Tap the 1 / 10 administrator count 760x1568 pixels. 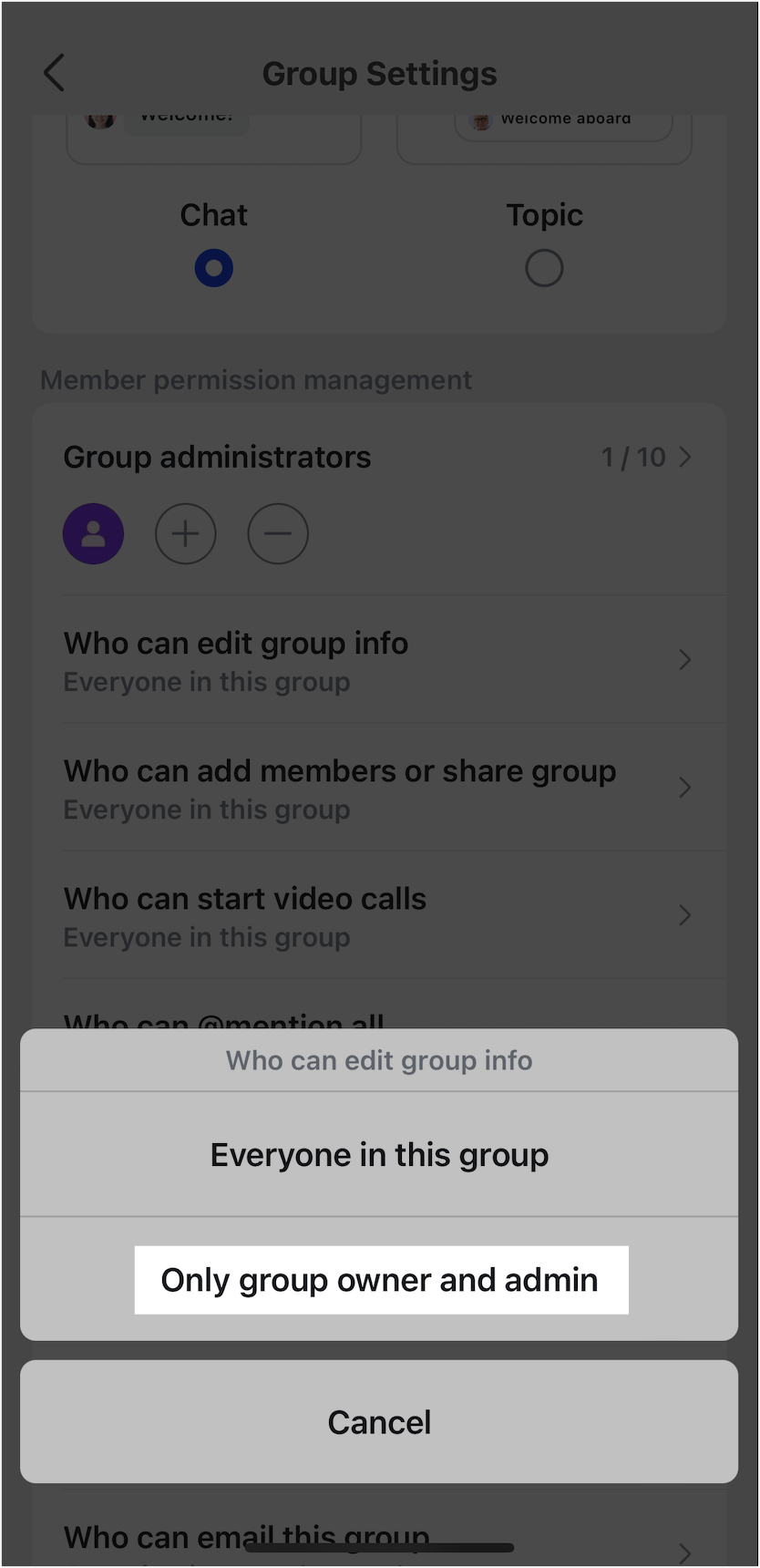(632, 457)
